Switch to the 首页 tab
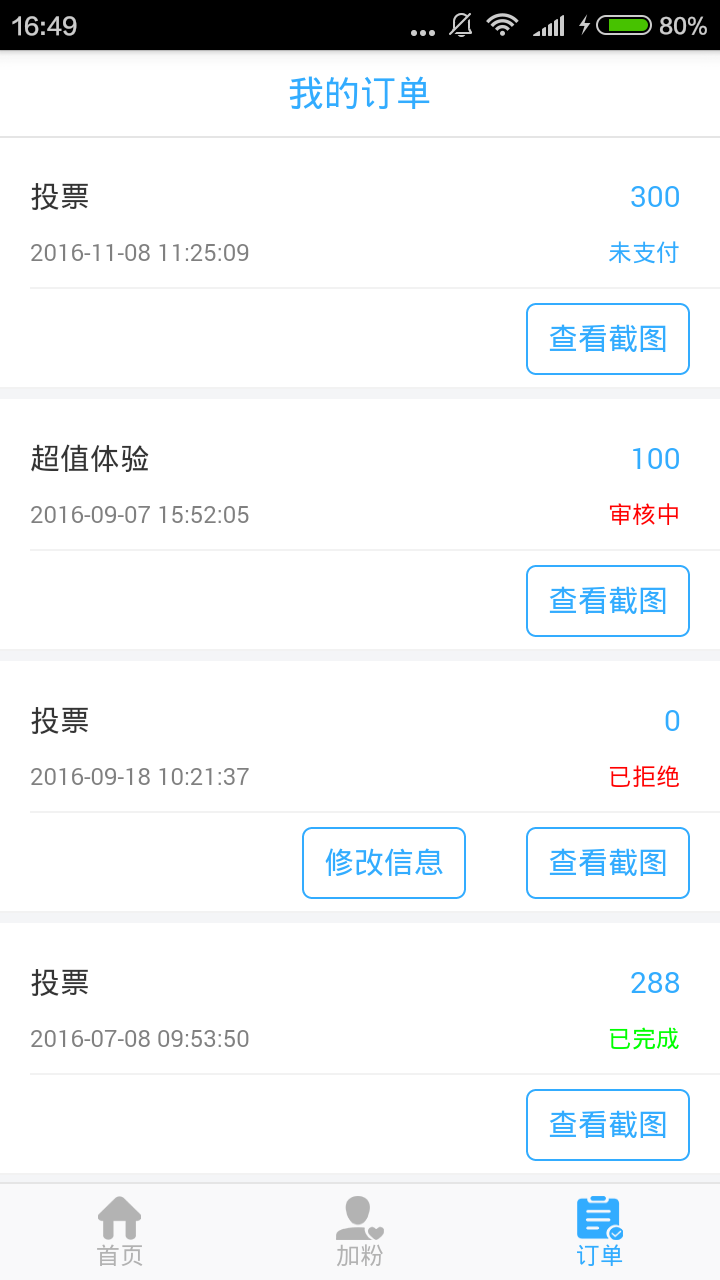Screen dimensions: 720x1280 [120, 1231]
